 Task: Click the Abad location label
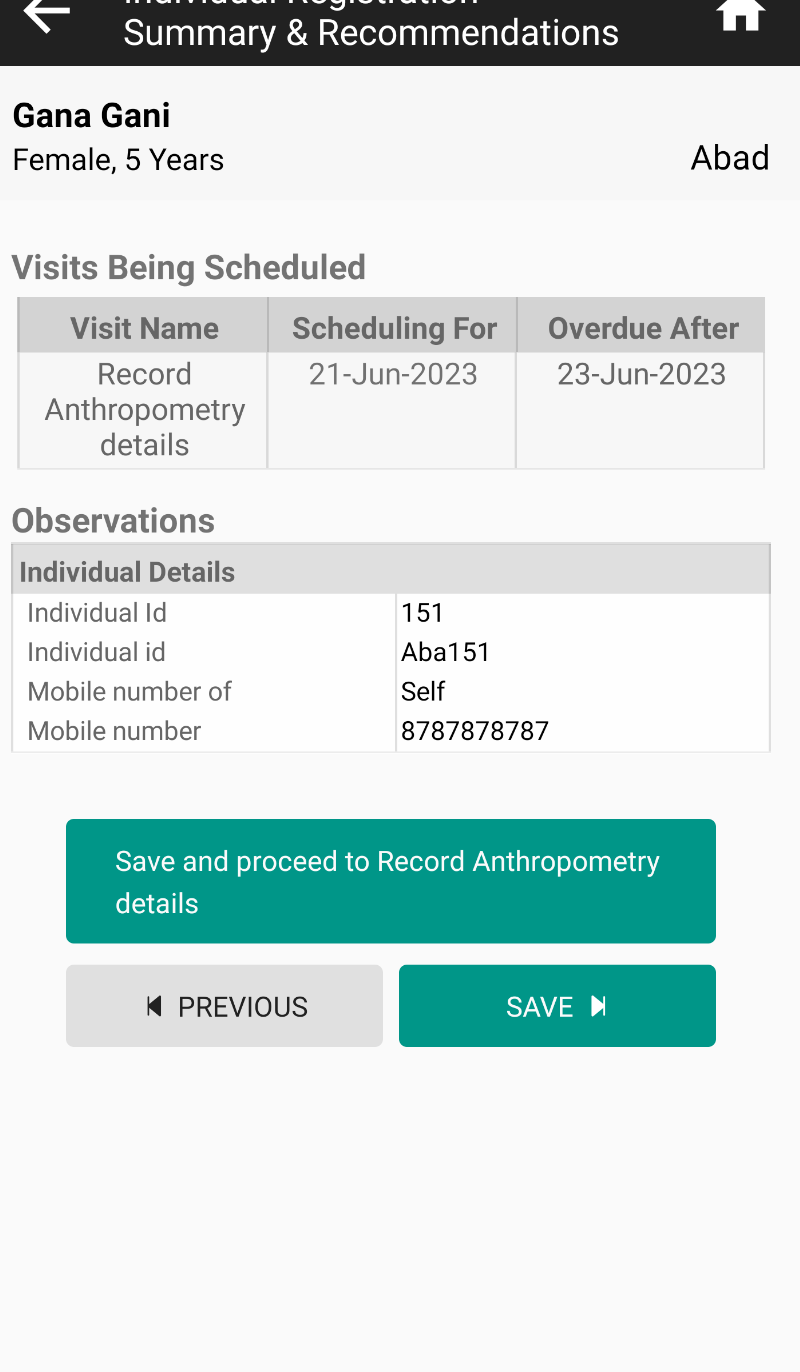tap(730, 158)
